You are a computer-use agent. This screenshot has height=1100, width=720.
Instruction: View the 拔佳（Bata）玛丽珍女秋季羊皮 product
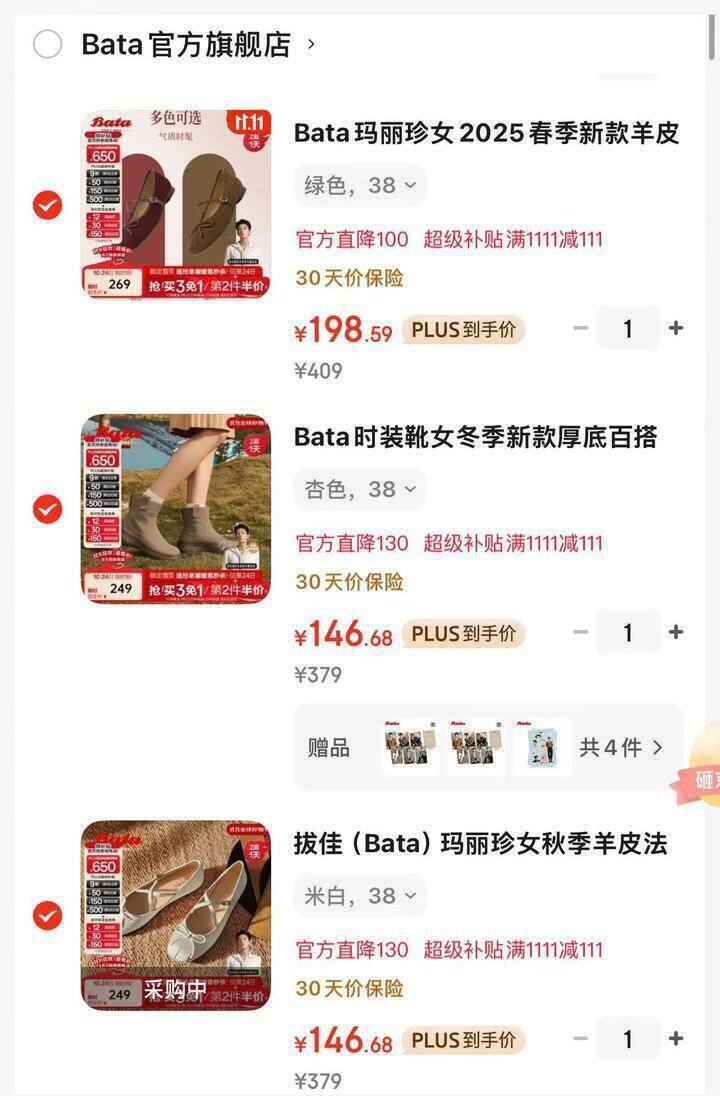pos(480,843)
